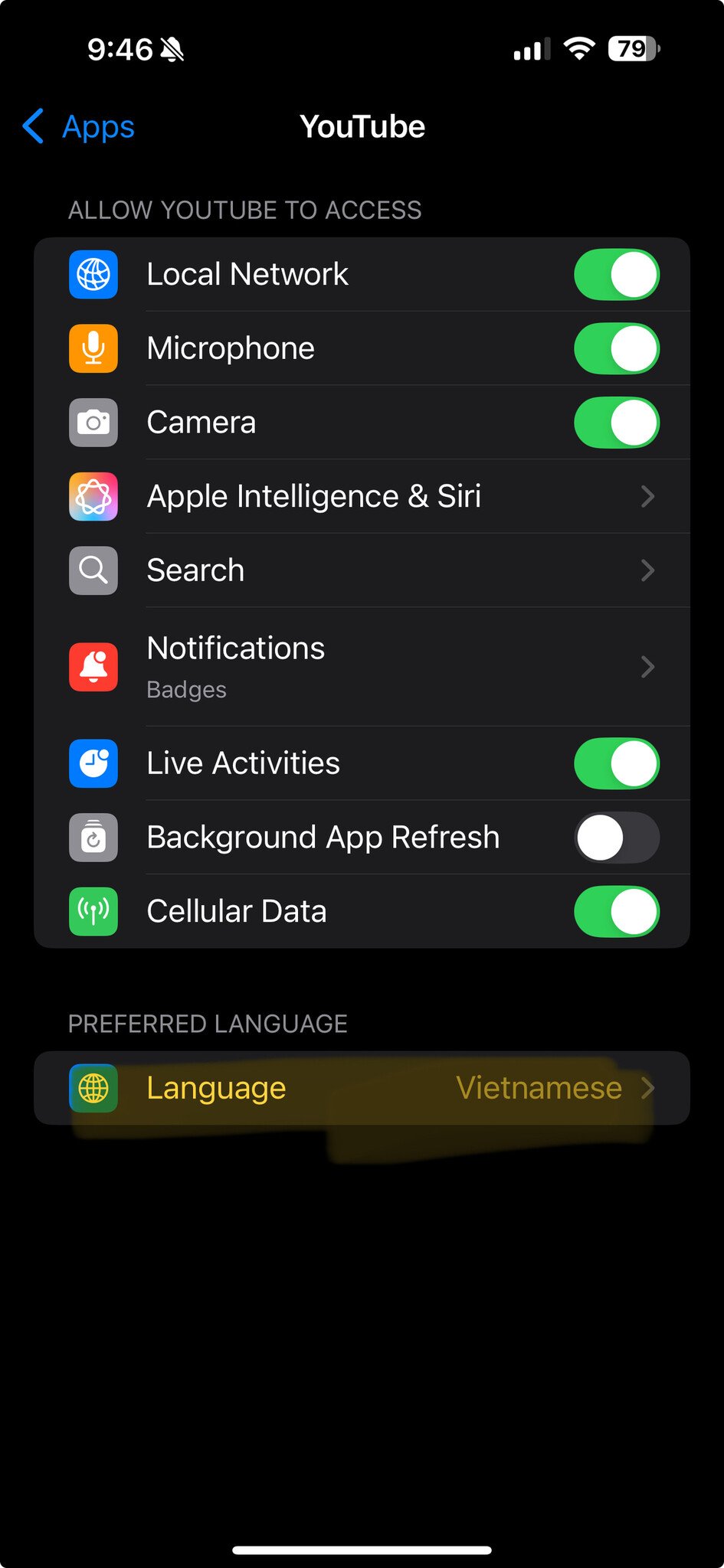Disable Local Network access
Viewport: 724px width, 1568px height.
(x=617, y=275)
